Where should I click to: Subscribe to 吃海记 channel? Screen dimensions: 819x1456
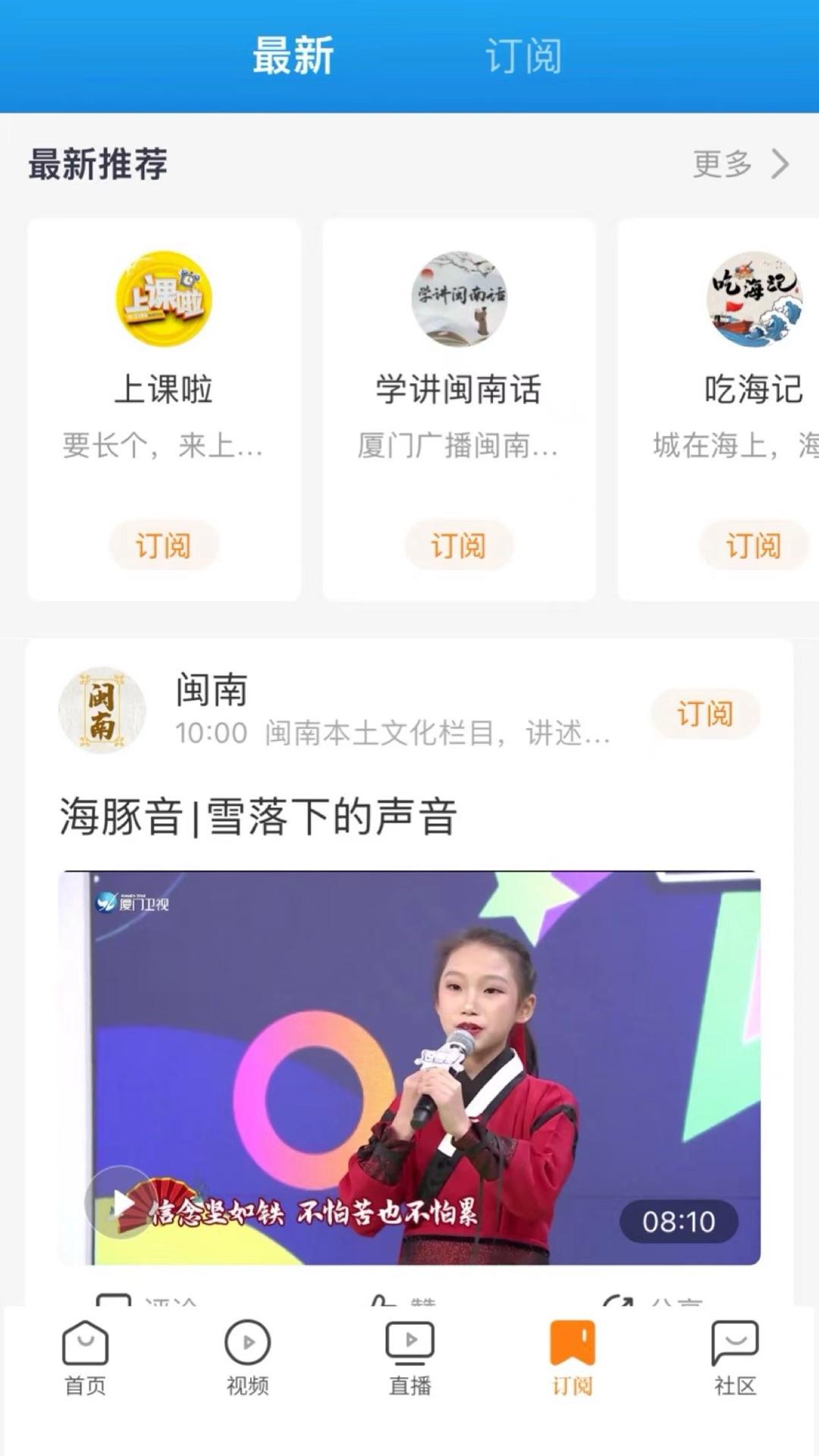[x=753, y=545]
